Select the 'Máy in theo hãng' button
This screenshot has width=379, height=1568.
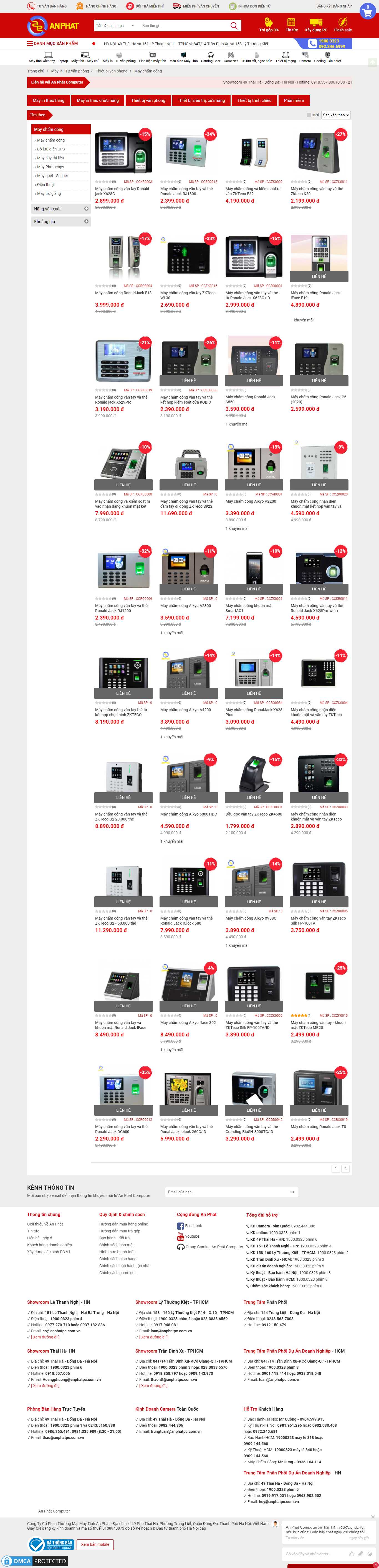click(48, 100)
